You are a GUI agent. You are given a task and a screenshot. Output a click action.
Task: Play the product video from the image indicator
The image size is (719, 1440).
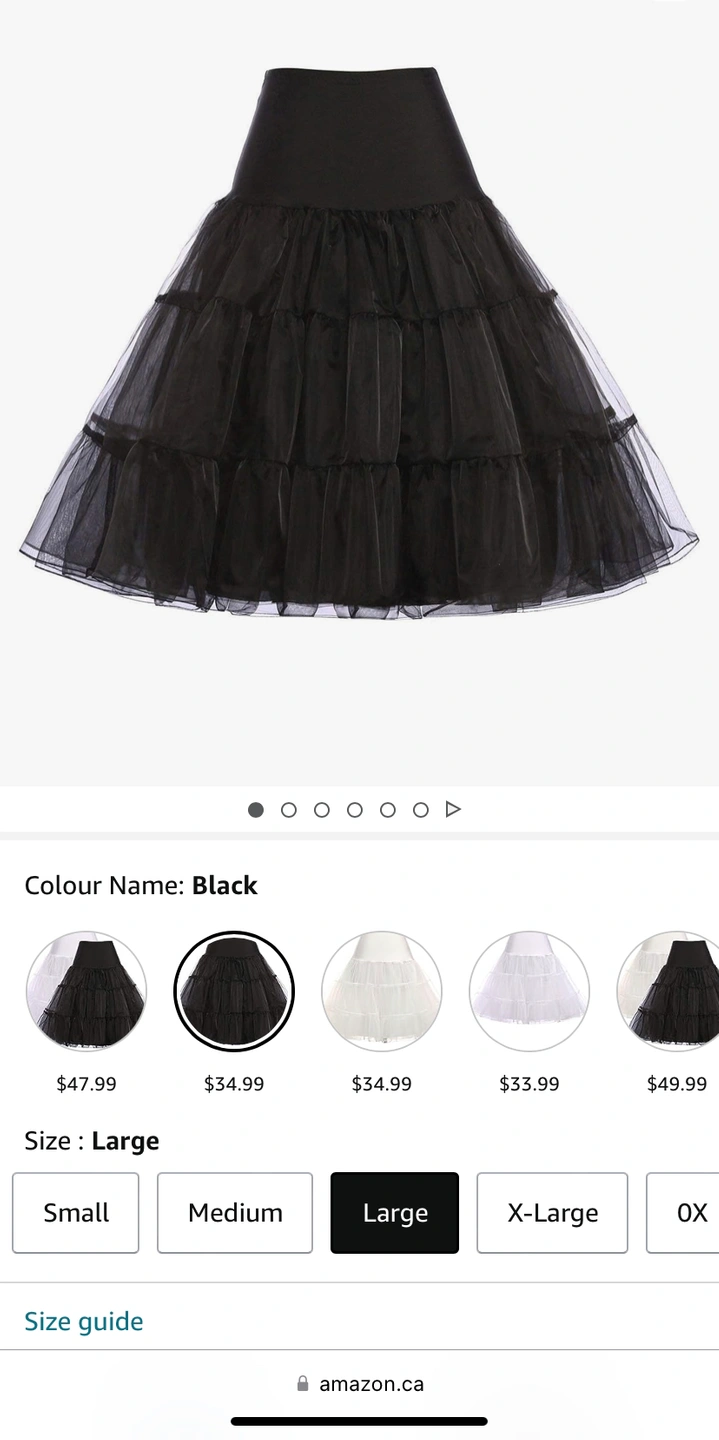coord(453,809)
